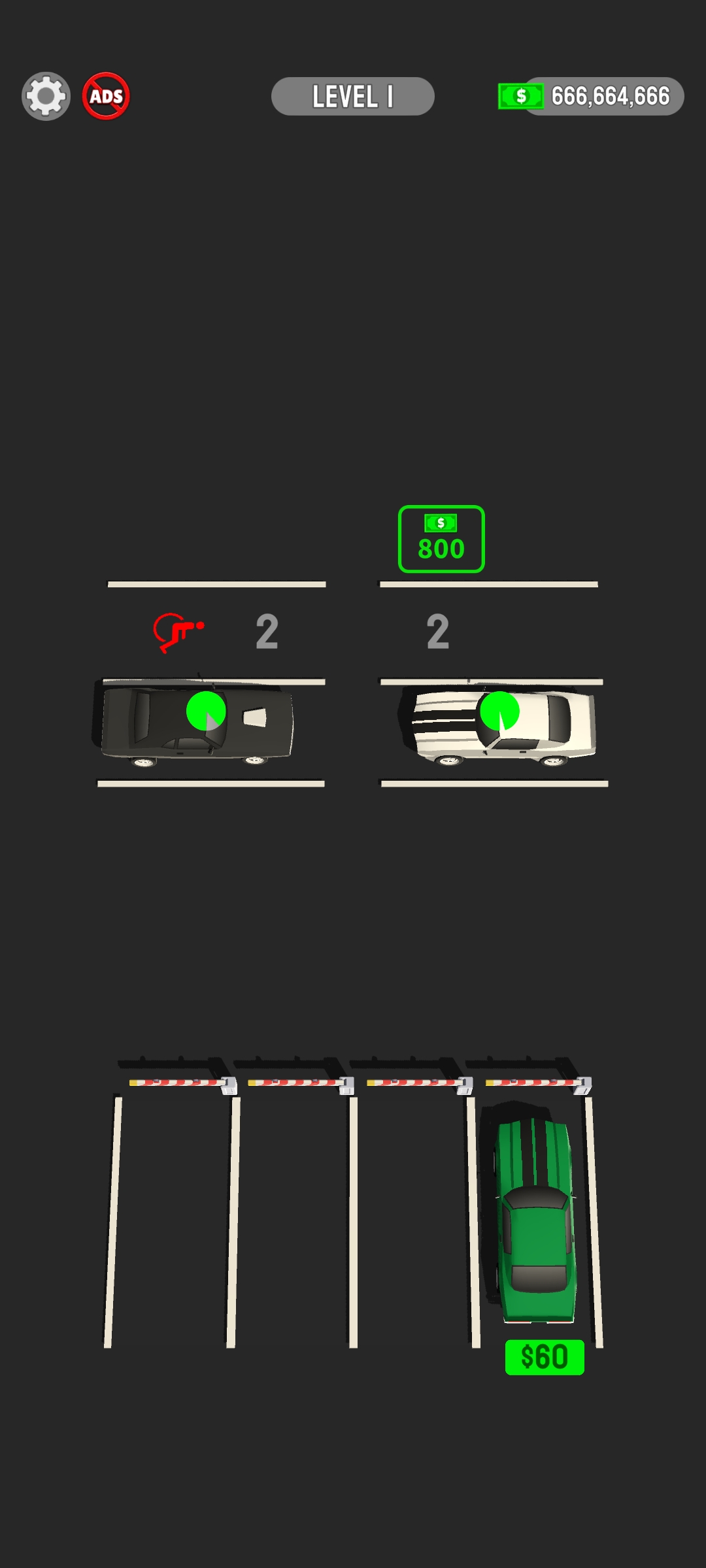Image resolution: width=706 pixels, height=1568 pixels.
Task: Buy the 800 cash upgrade
Action: tap(441, 539)
